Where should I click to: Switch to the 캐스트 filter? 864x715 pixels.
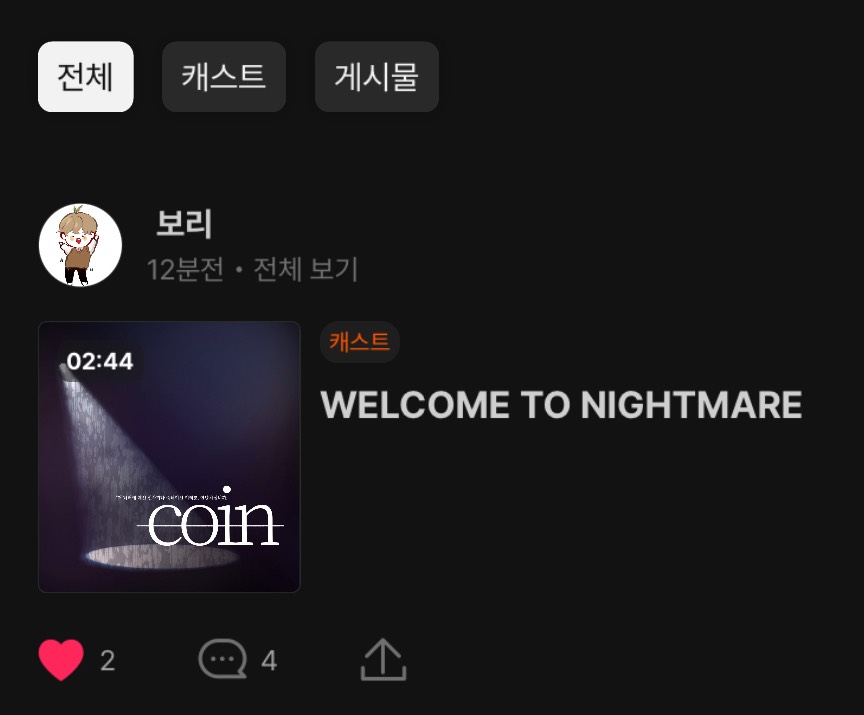(x=224, y=77)
